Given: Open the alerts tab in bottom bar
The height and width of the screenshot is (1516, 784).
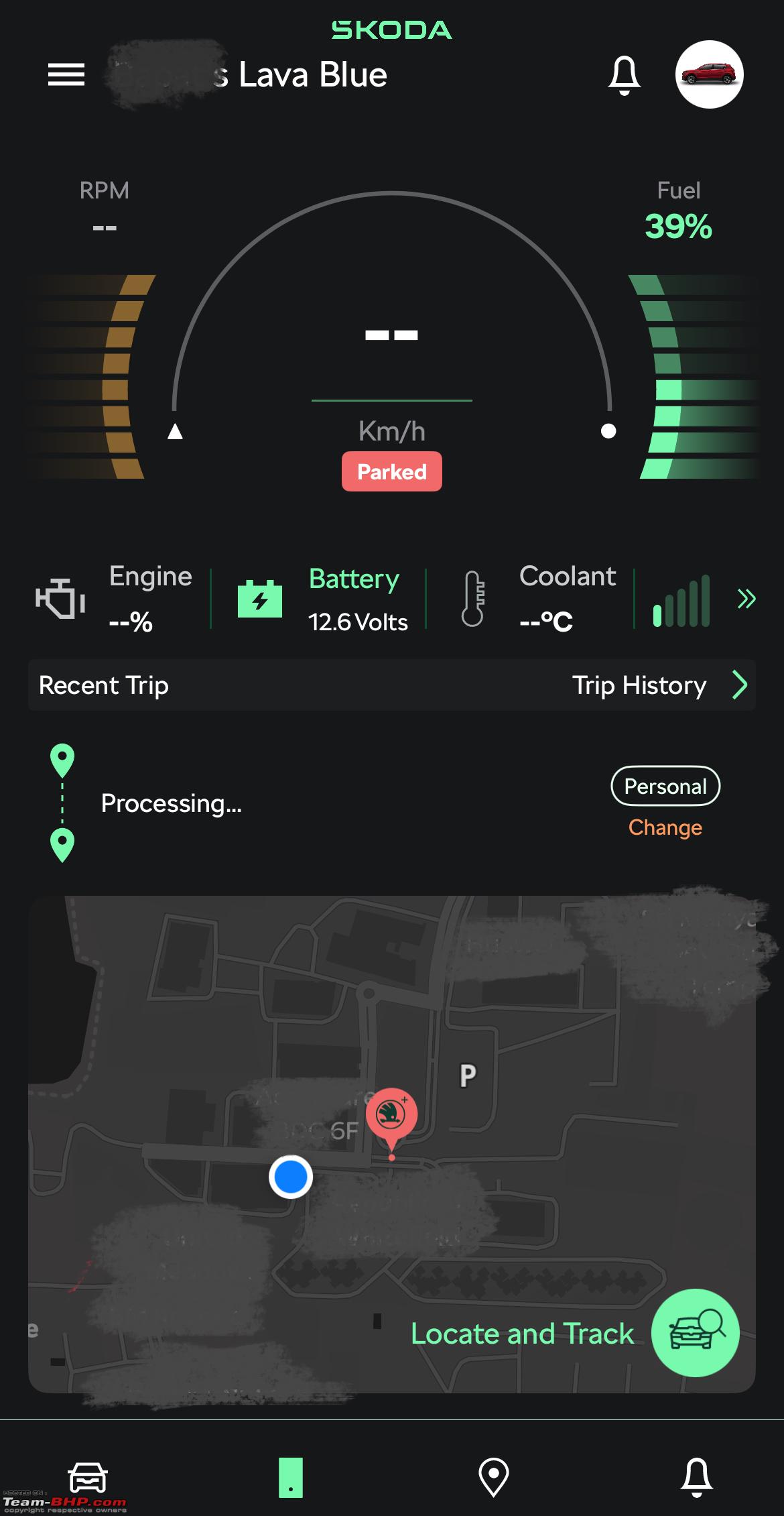Looking at the screenshot, I should pyautogui.click(x=696, y=1477).
